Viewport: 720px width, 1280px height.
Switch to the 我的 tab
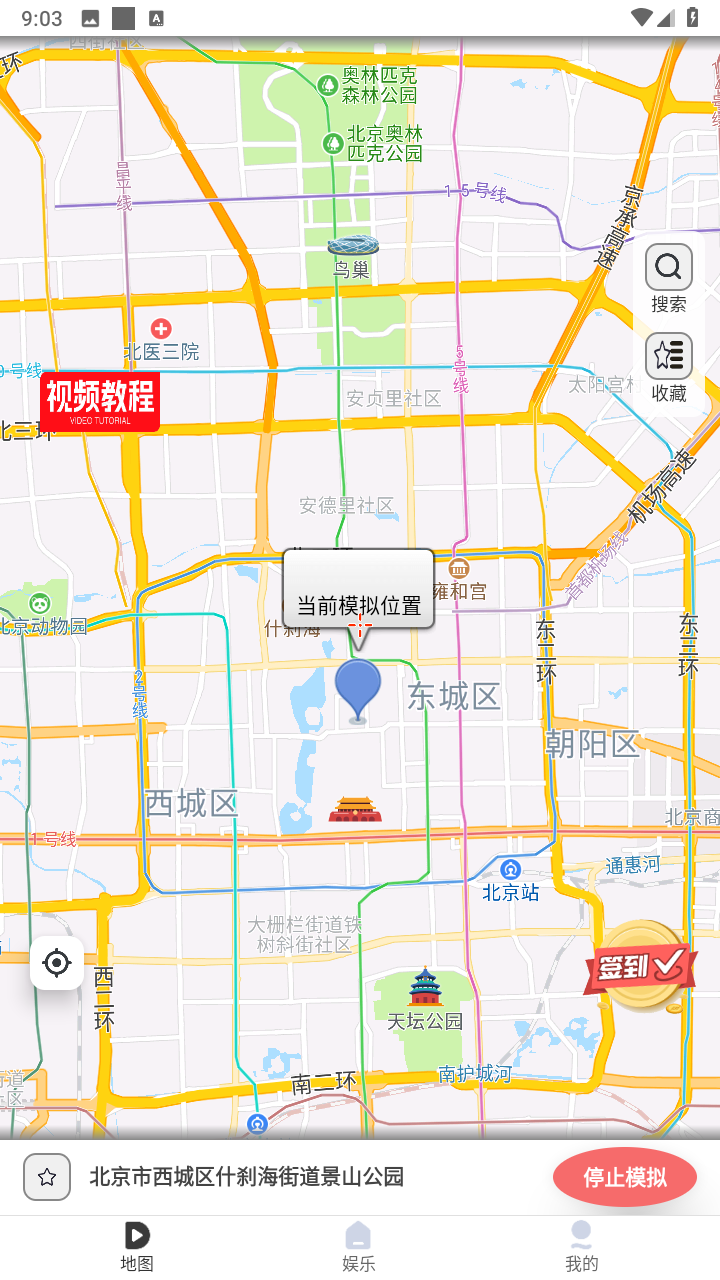click(581, 1247)
